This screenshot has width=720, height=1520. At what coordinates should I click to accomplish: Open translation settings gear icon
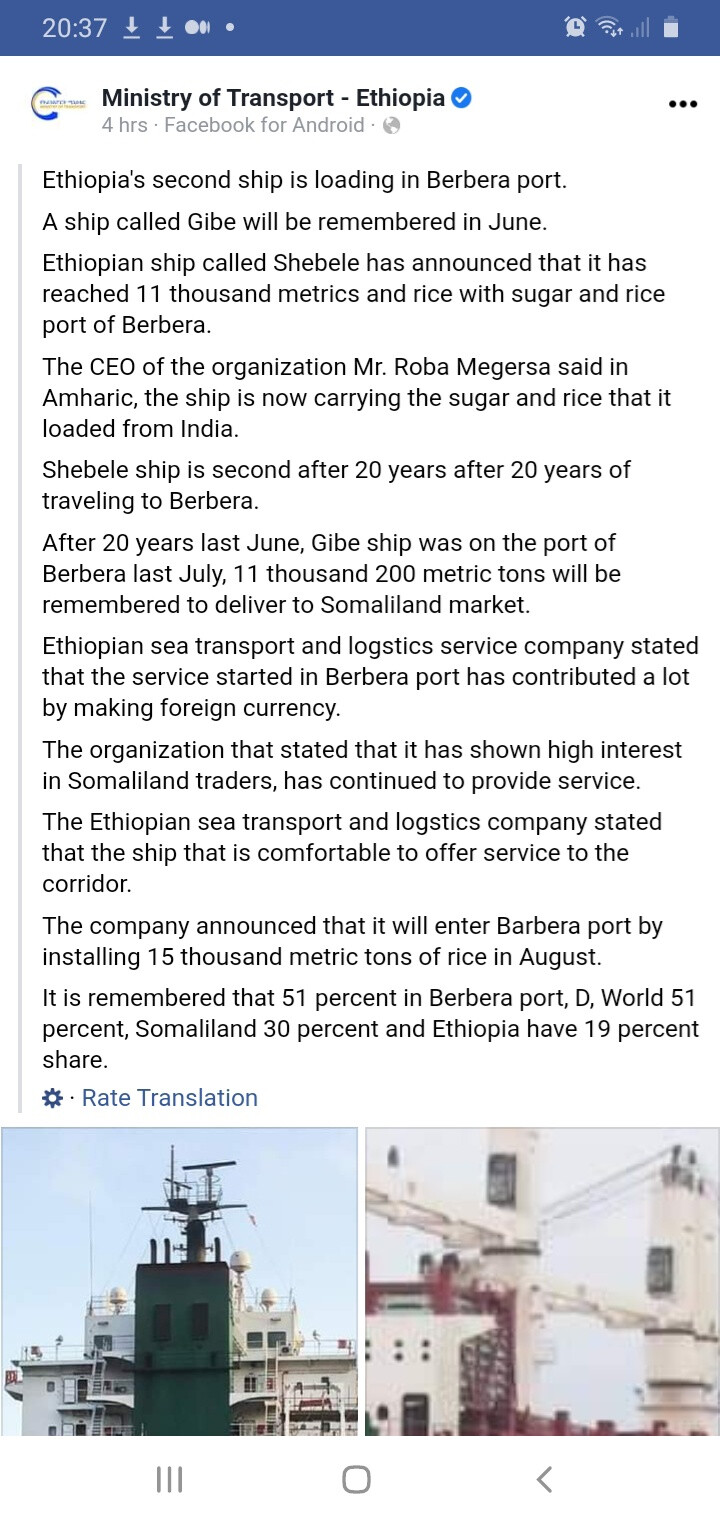pyautogui.click(x=53, y=1098)
